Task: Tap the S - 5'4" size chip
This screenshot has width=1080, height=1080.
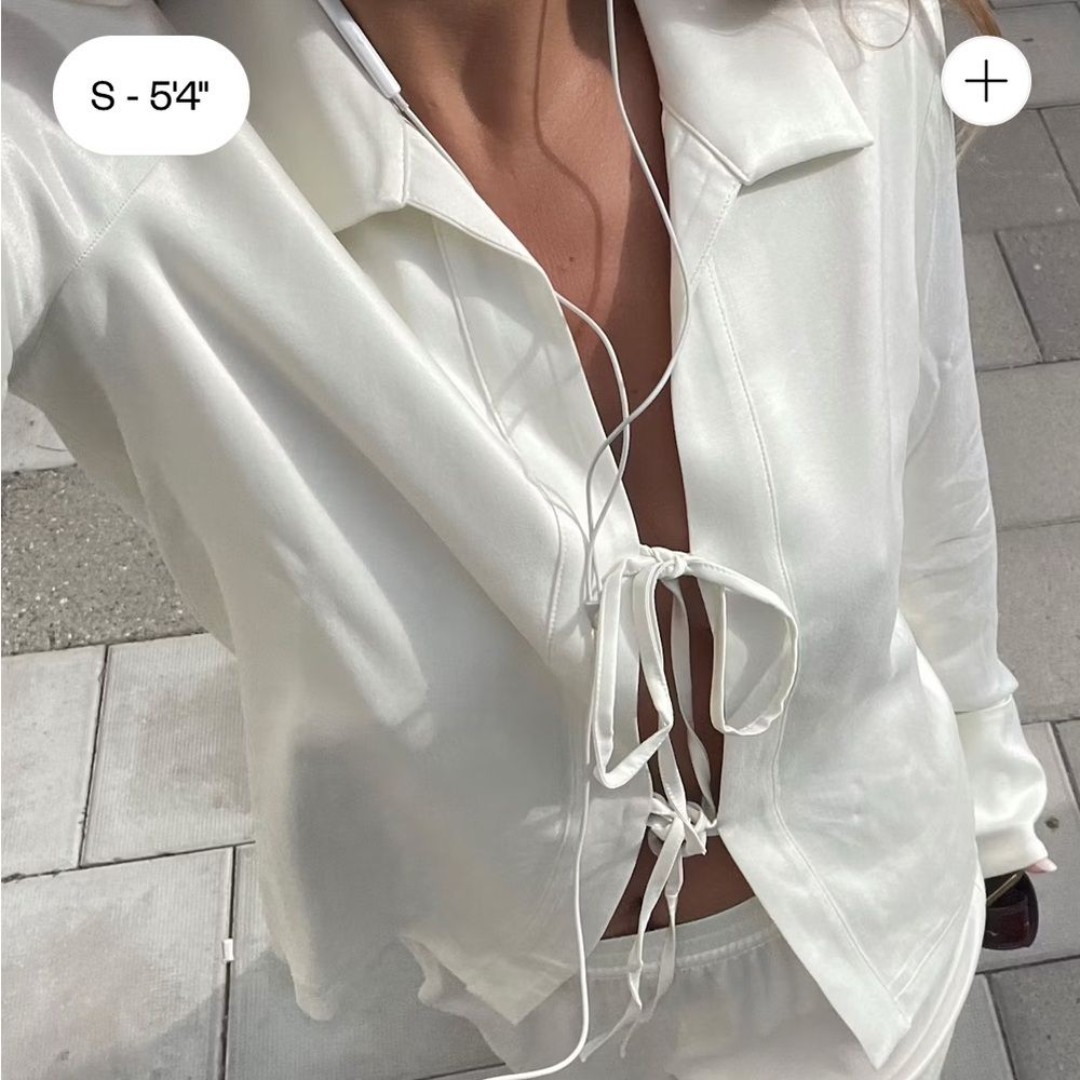Action: click(151, 96)
